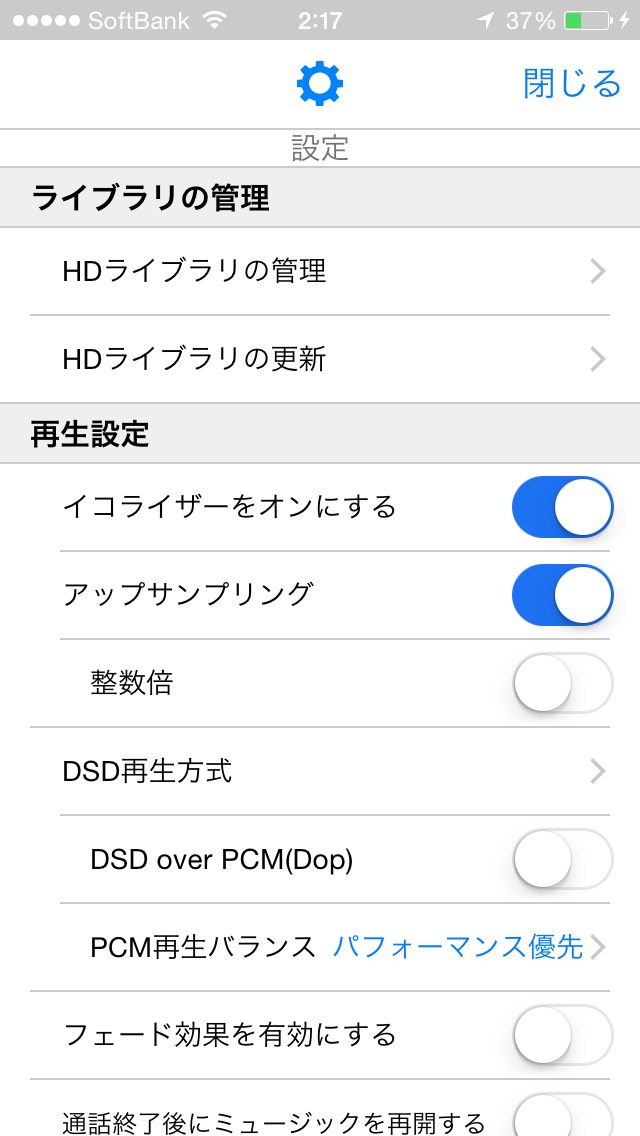Open DSD再生方式 options
This screenshot has height=1136, width=640.
point(320,771)
